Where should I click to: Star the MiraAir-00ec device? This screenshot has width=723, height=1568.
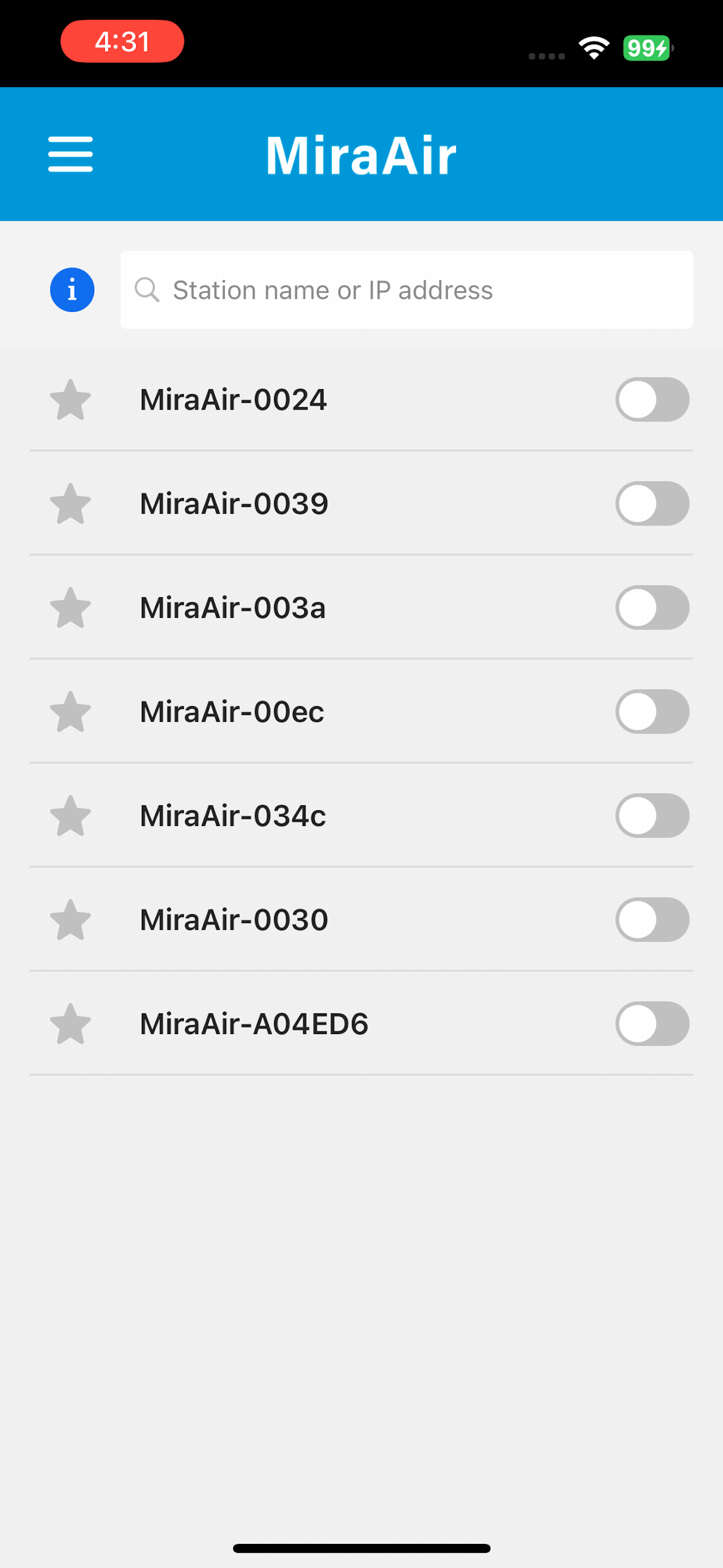point(70,711)
